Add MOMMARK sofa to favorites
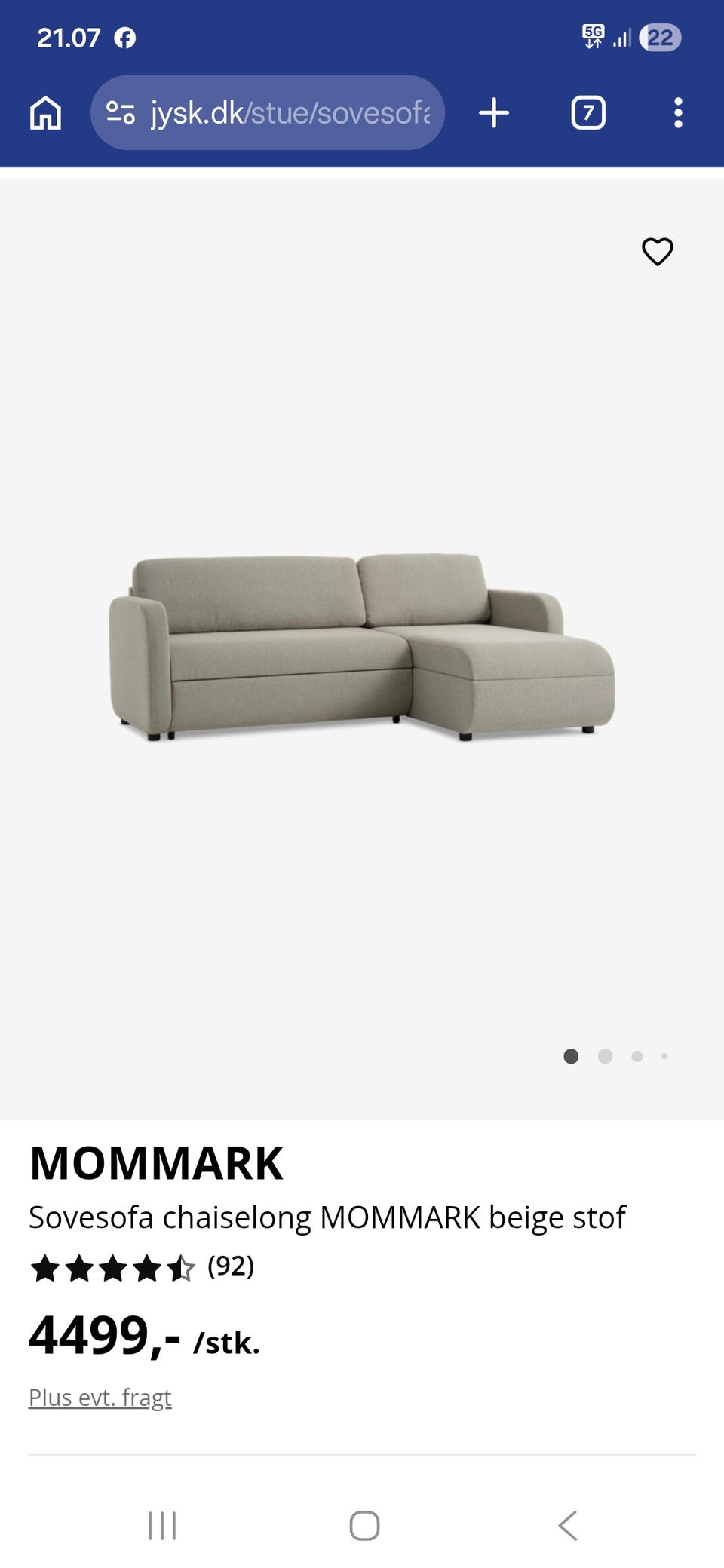The width and height of the screenshot is (724, 1568). click(x=657, y=252)
